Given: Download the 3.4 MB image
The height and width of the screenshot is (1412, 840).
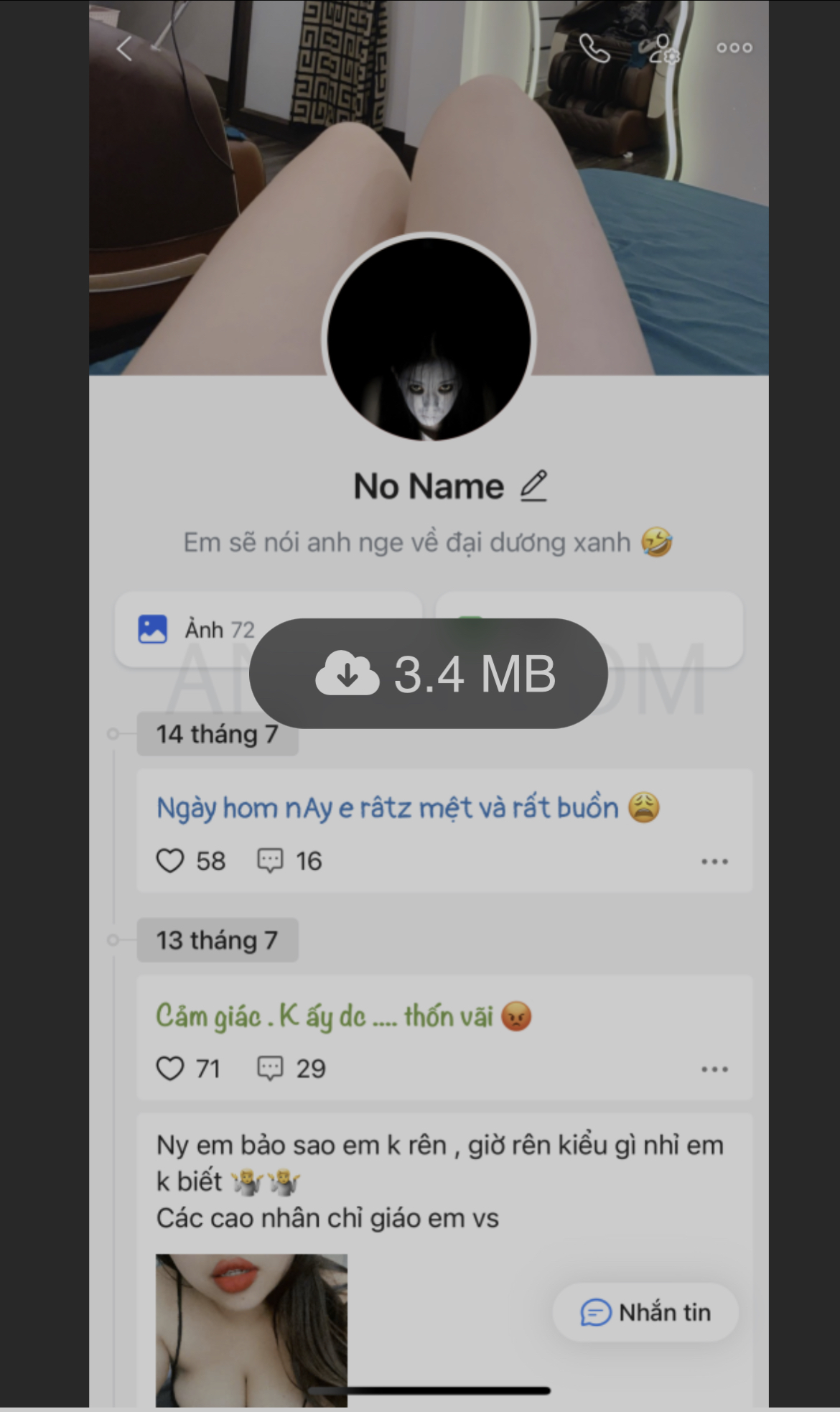Looking at the screenshot, I should pos(428,674).
